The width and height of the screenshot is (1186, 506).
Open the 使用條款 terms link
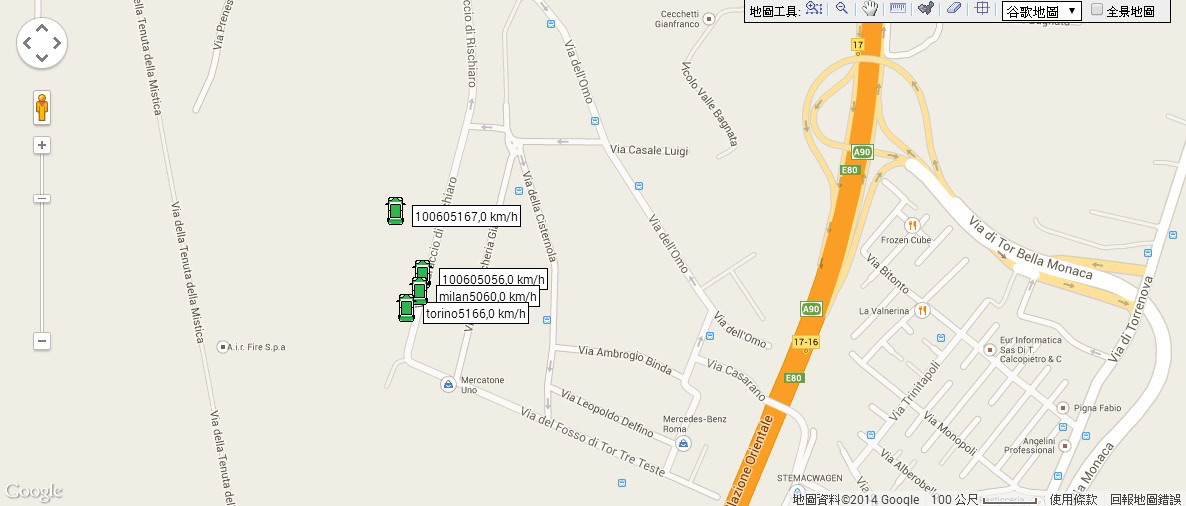(x=1073, y=499)
